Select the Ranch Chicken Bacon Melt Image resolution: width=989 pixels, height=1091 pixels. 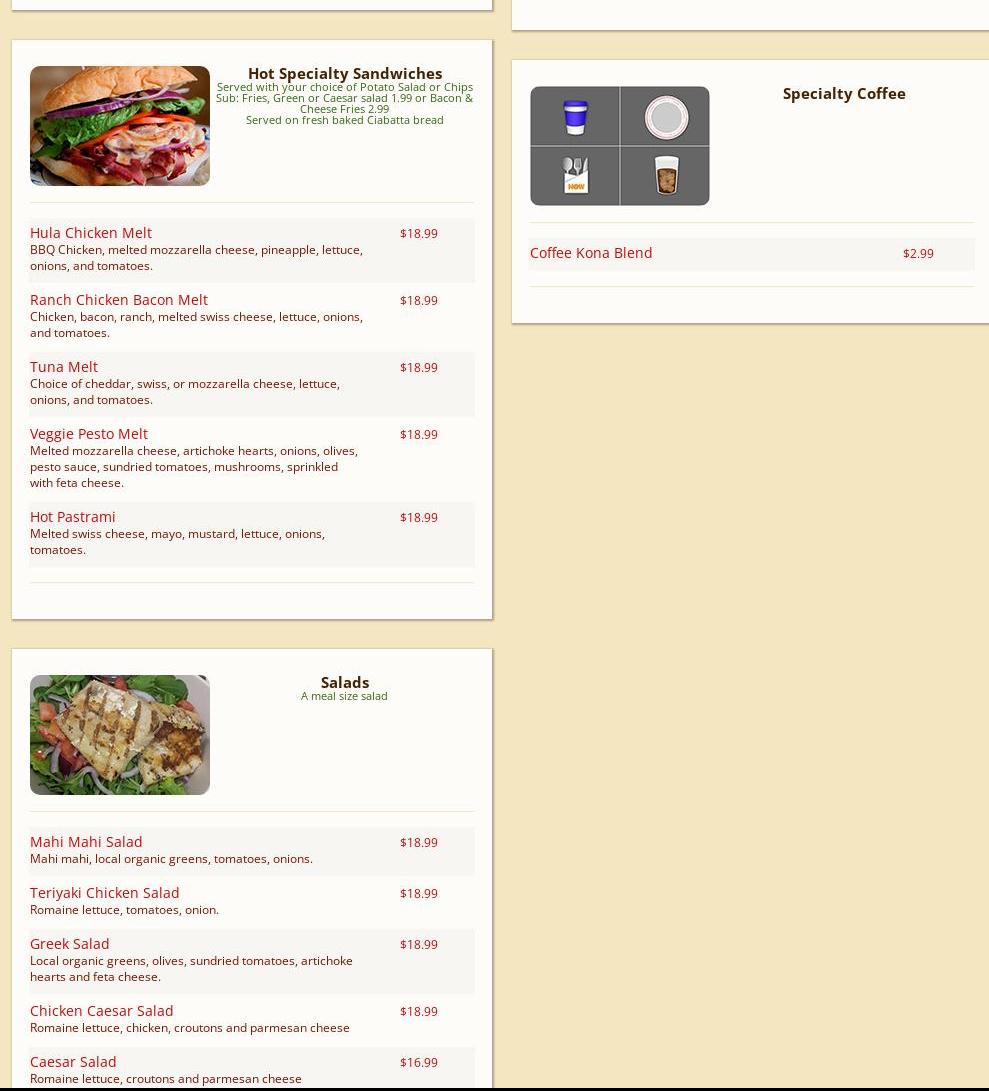click(119, 300)
